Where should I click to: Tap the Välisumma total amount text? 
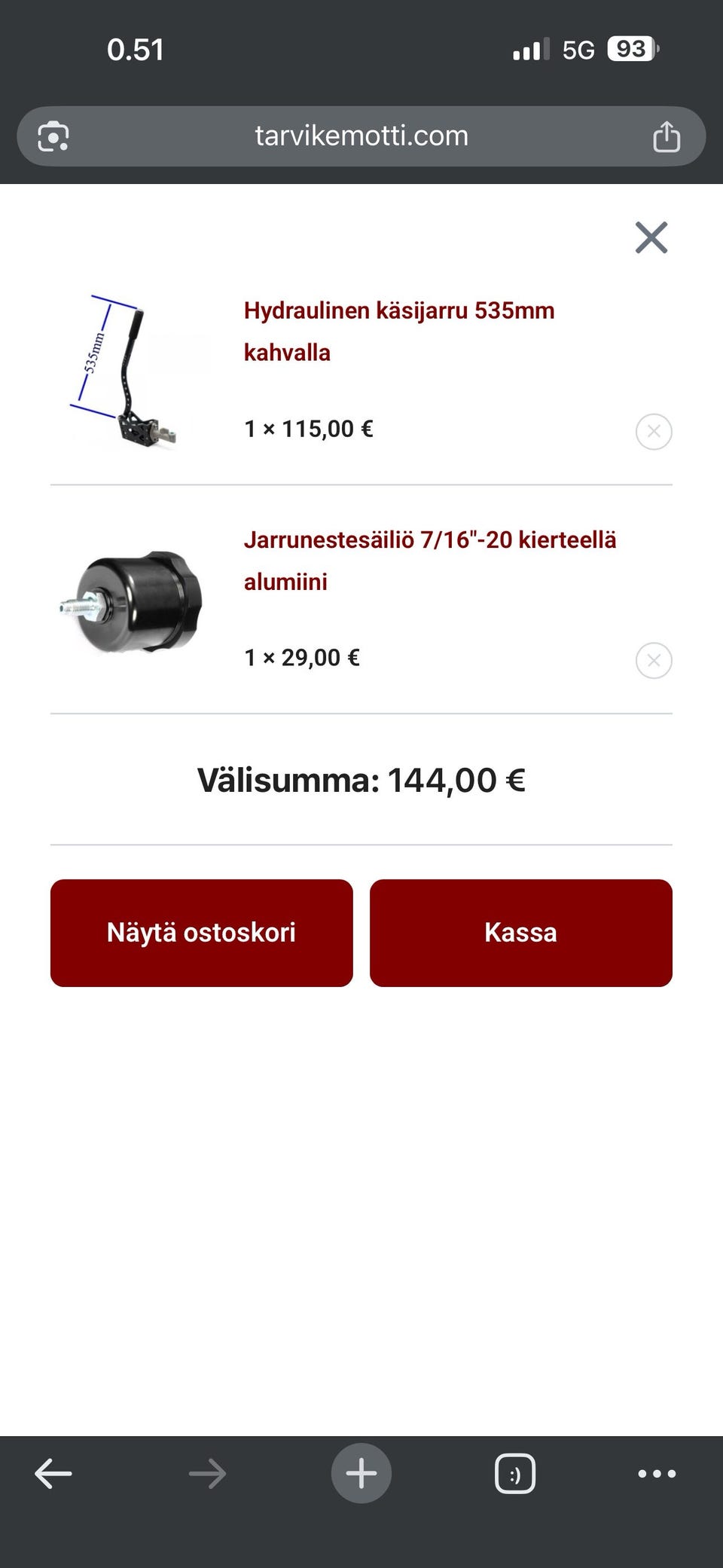click(361, 781)
